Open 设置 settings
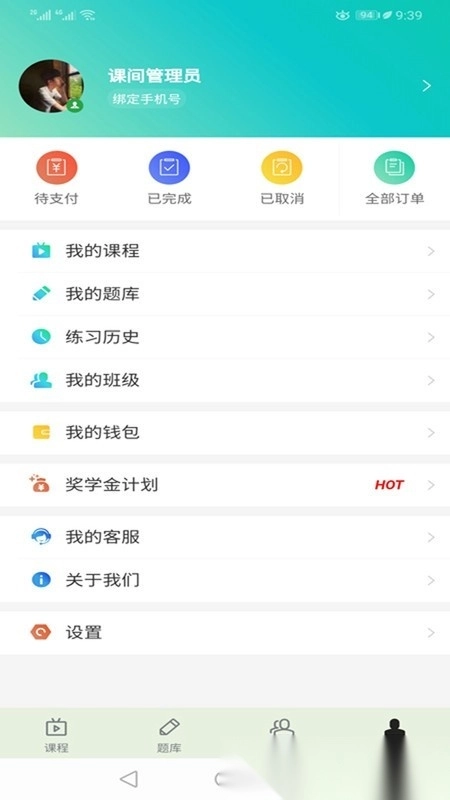The width and height of the screenshot is (450, 800). [225, 633]
